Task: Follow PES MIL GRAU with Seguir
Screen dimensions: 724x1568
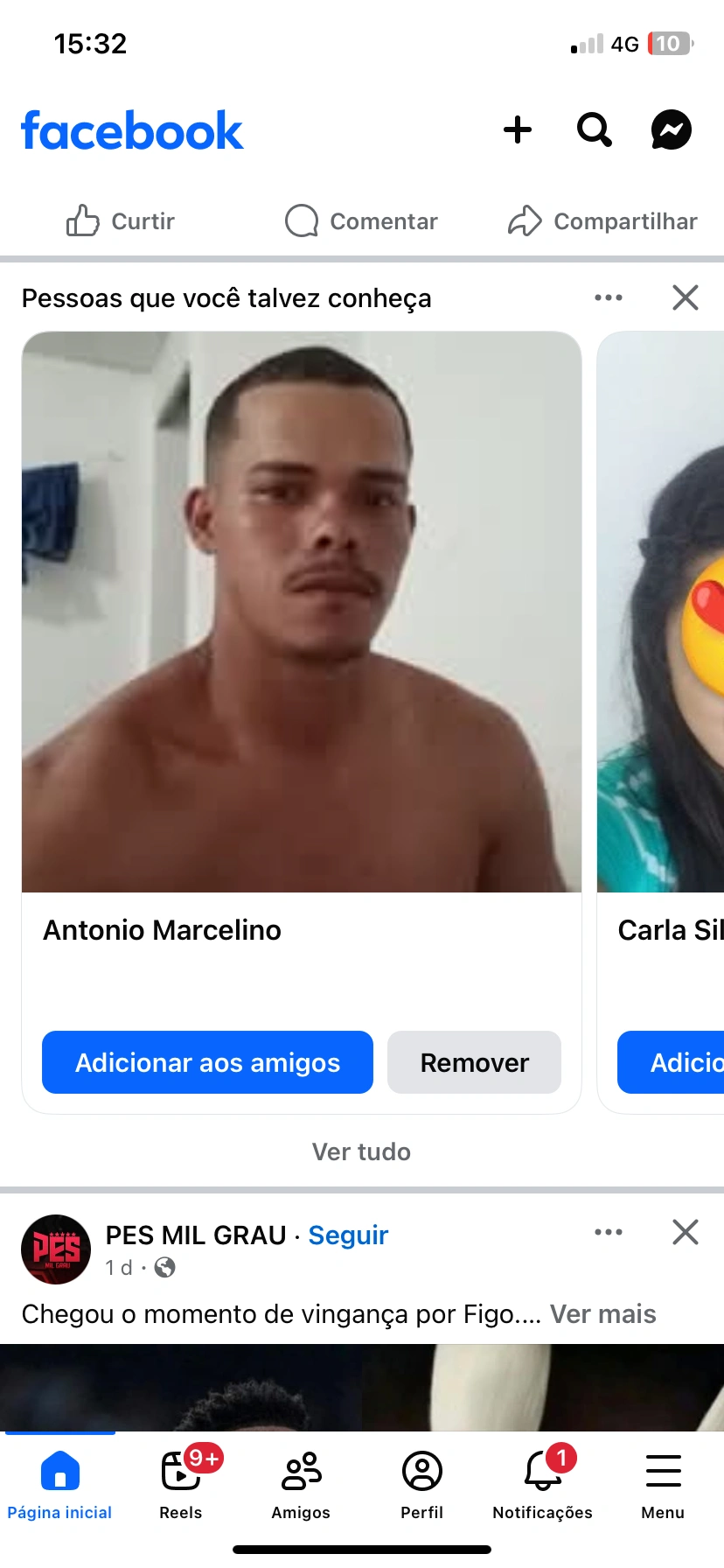Action: [x=348, y=1235]
